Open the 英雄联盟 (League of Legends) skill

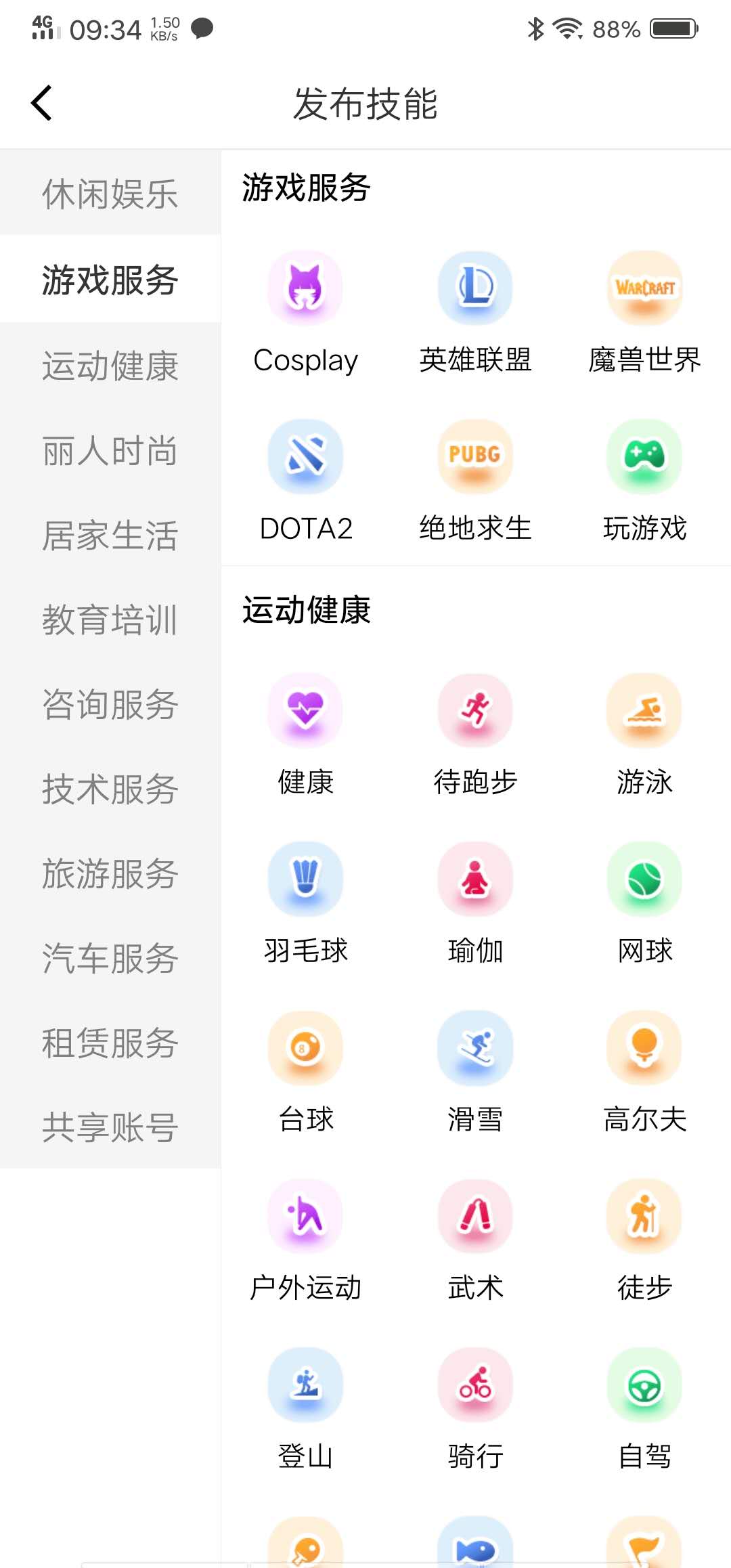475,287
